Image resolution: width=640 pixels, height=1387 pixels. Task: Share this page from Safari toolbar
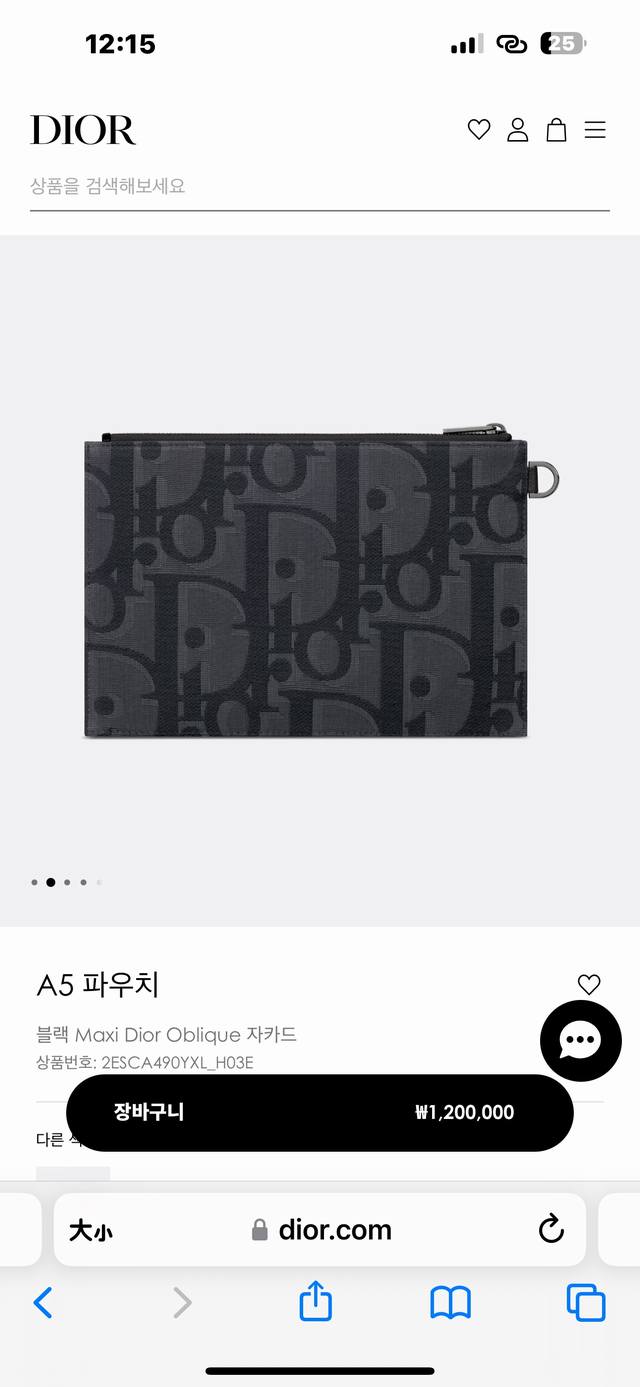click(315, 1303)
